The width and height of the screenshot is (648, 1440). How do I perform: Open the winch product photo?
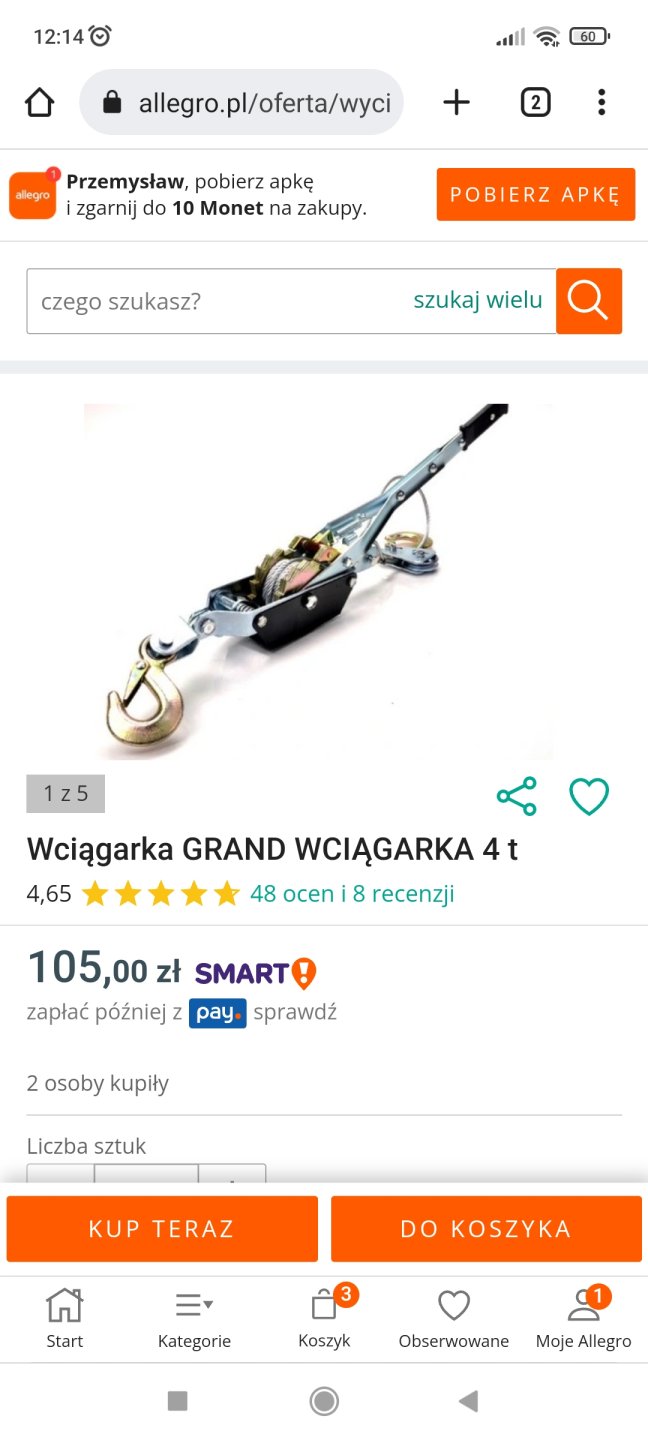click(318, 580)
